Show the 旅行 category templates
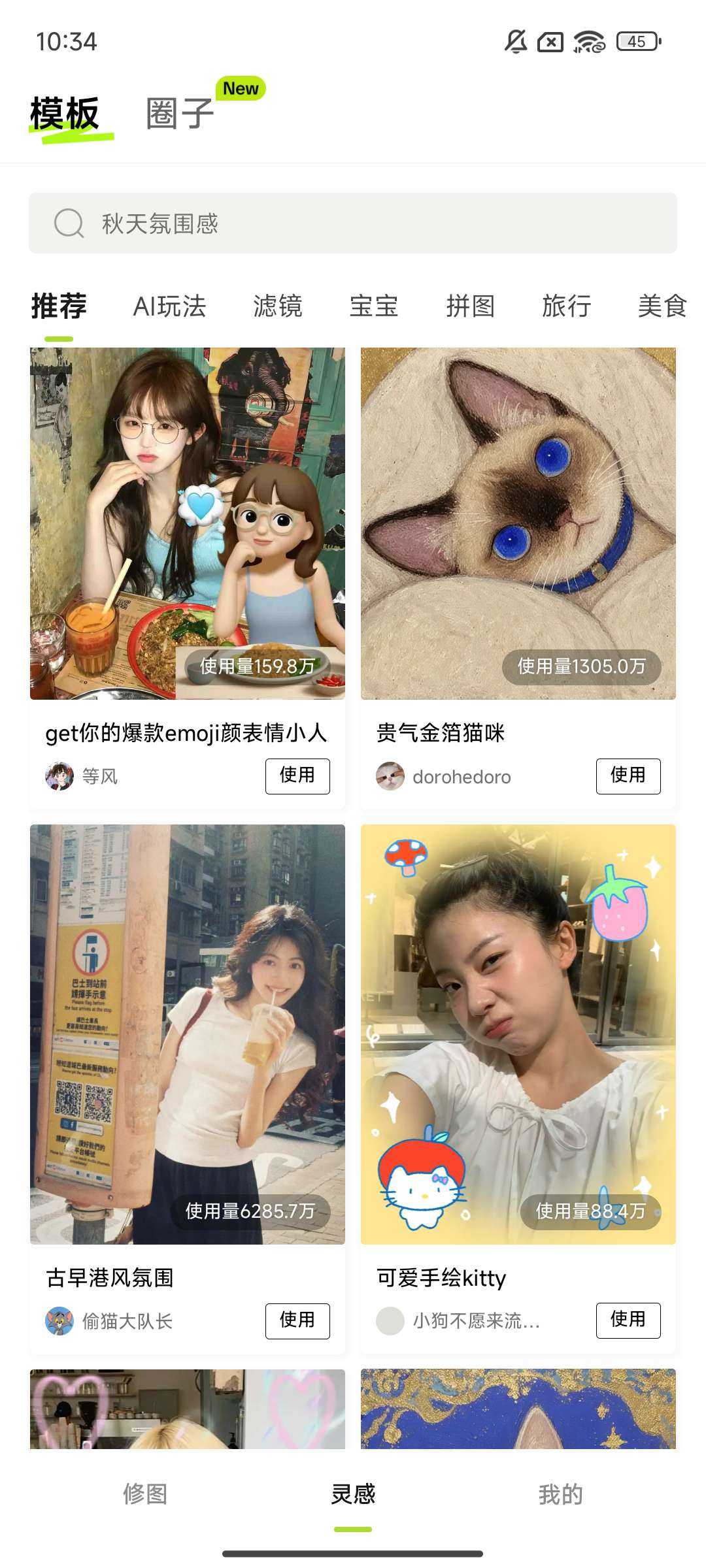The image size is (706, 1568). [x=566, y=306]
